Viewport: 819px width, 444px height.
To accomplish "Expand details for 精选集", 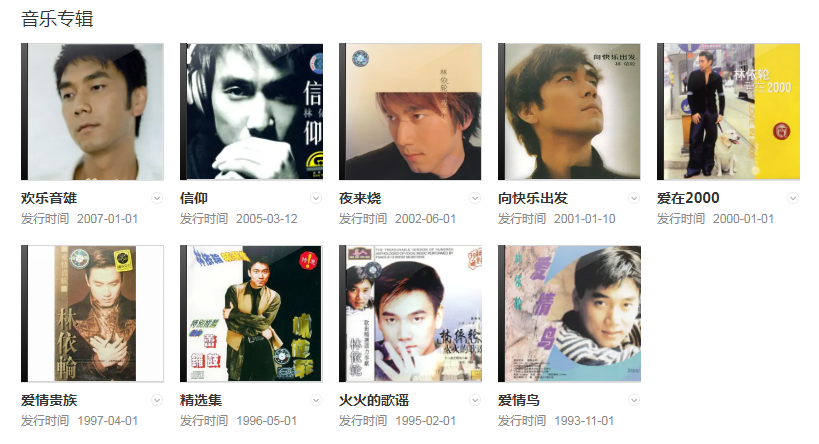I will 316,400.
